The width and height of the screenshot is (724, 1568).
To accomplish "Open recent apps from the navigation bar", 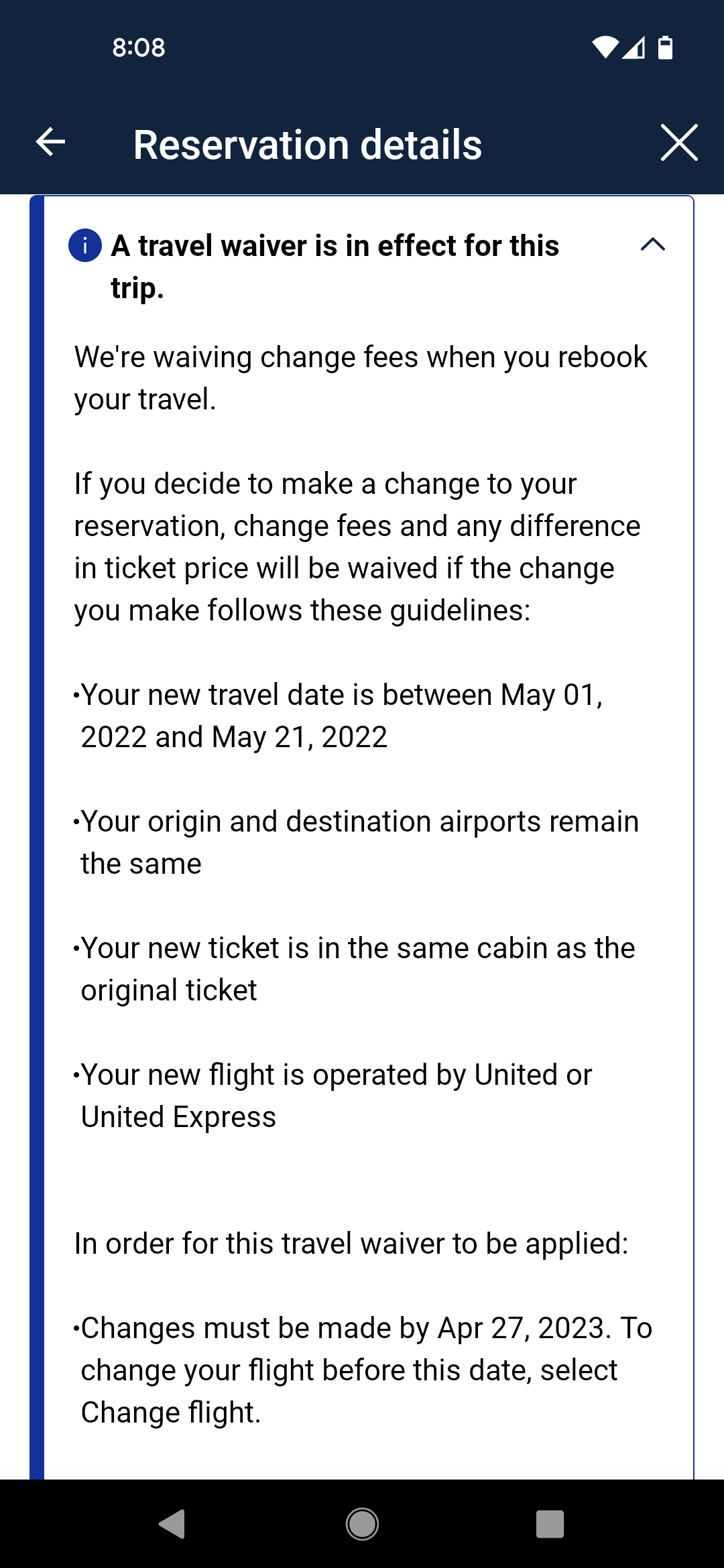I will [550, 1524].
